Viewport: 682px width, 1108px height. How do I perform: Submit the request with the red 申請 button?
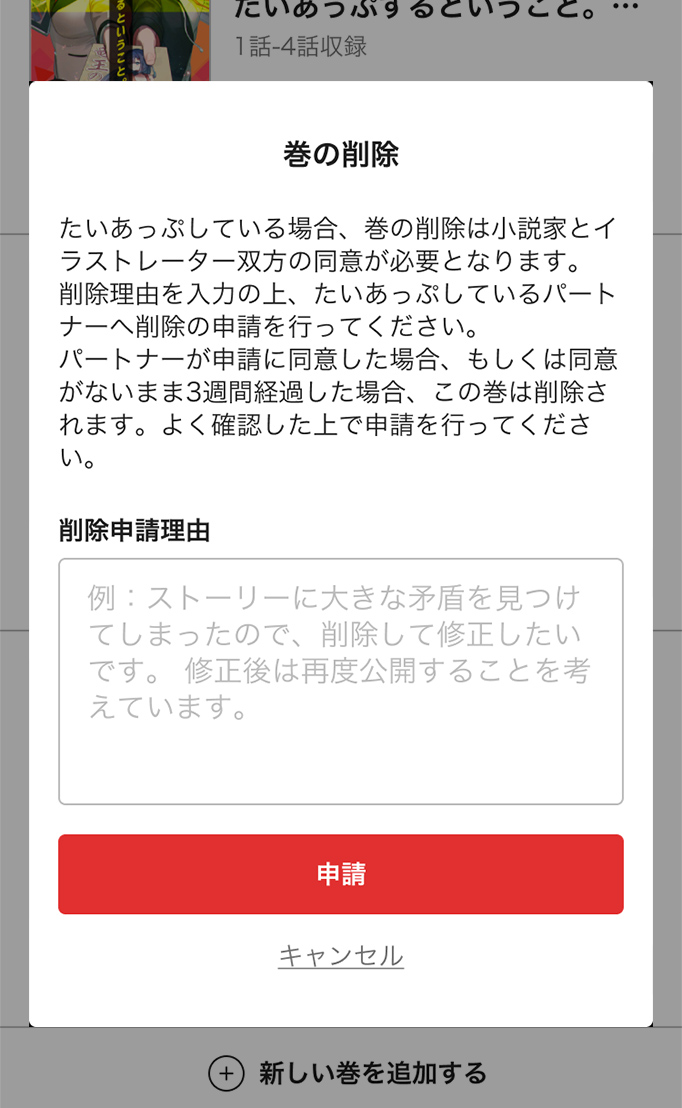point(341,874)
